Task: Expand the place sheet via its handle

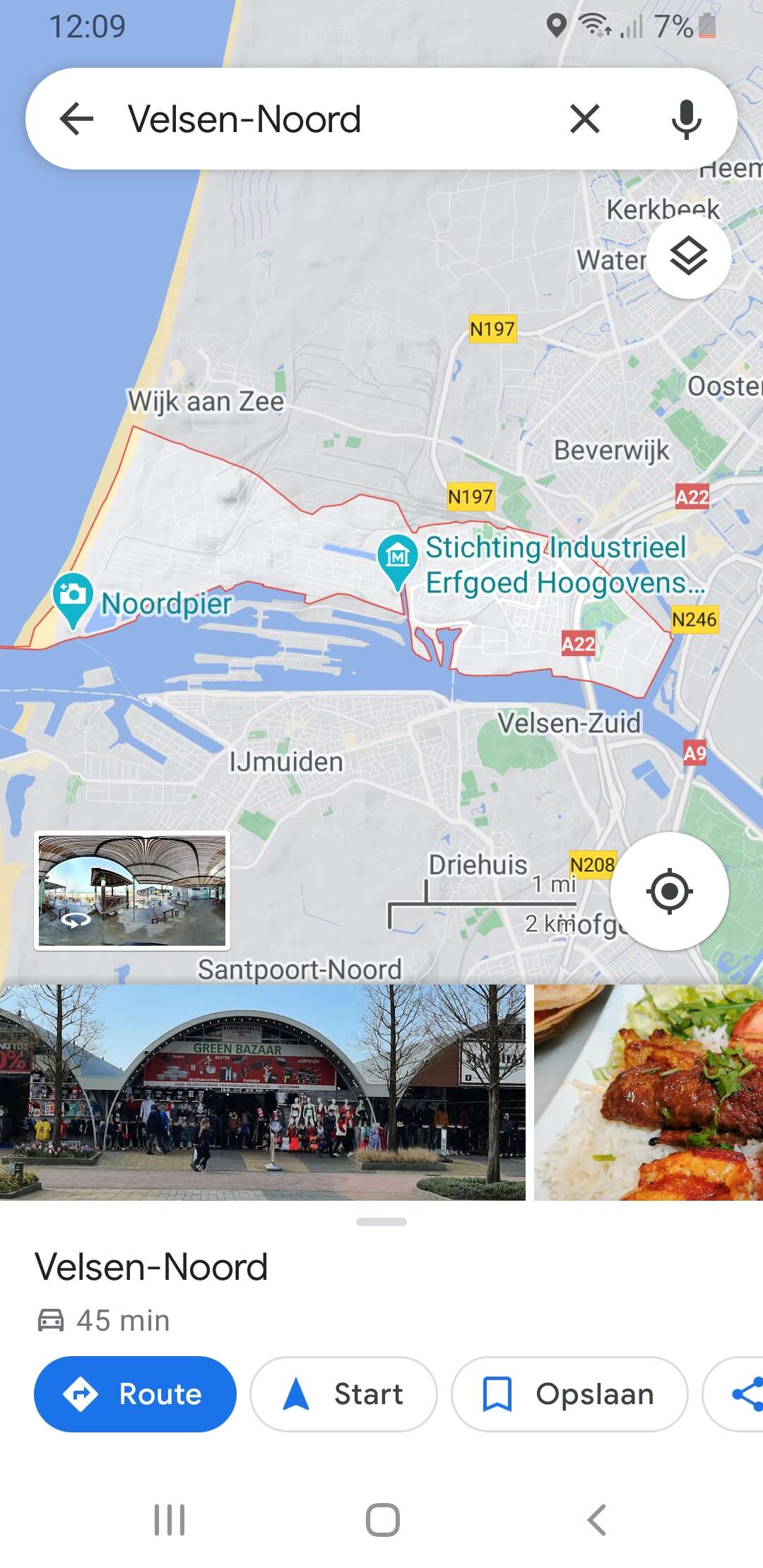Action: tap(381, 1222)
